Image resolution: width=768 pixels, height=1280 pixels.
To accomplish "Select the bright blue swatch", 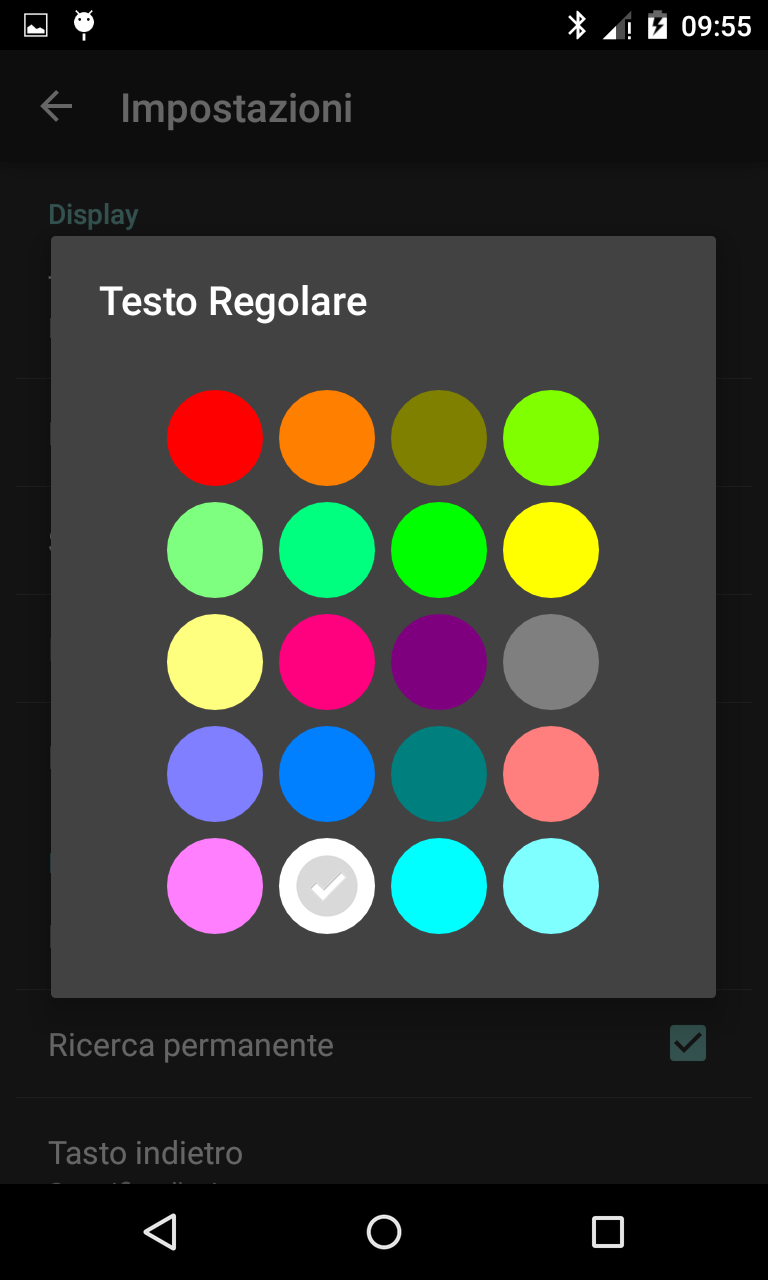I will click(x=327, y=774).
